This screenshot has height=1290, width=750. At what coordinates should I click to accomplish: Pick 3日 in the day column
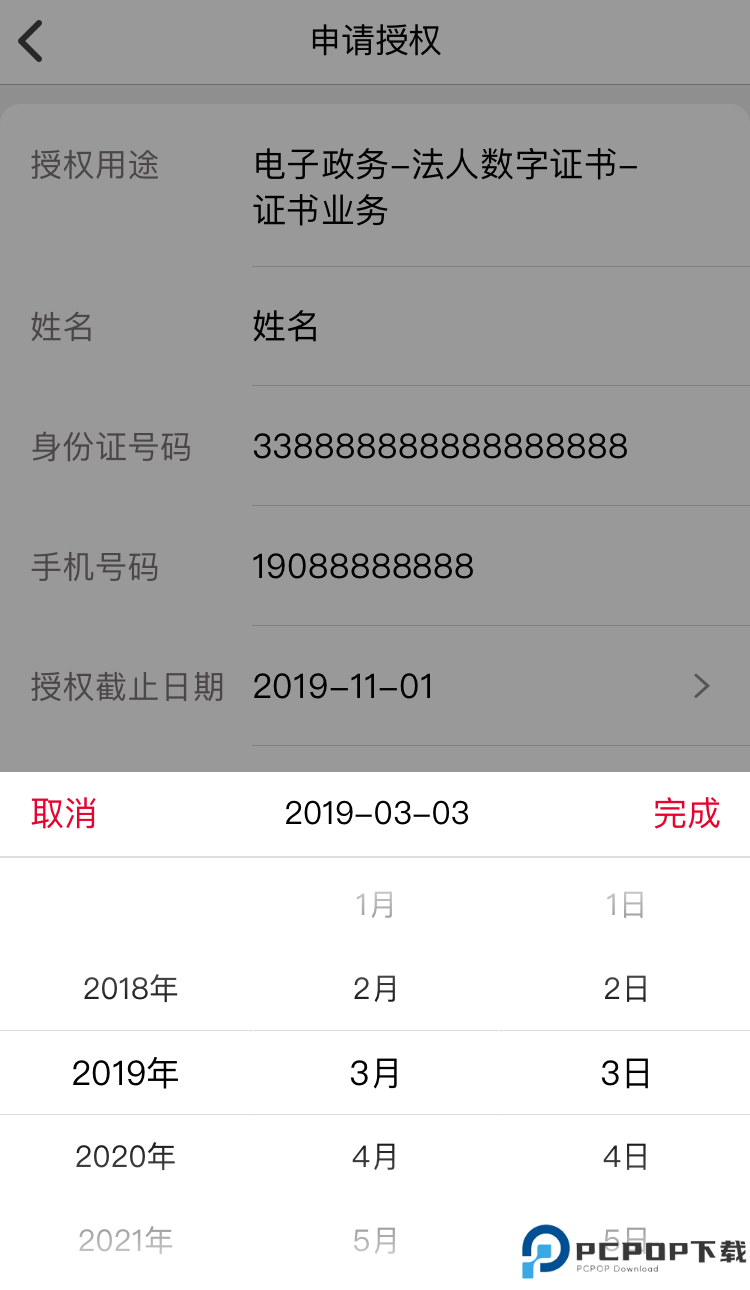click(625, 1072)
